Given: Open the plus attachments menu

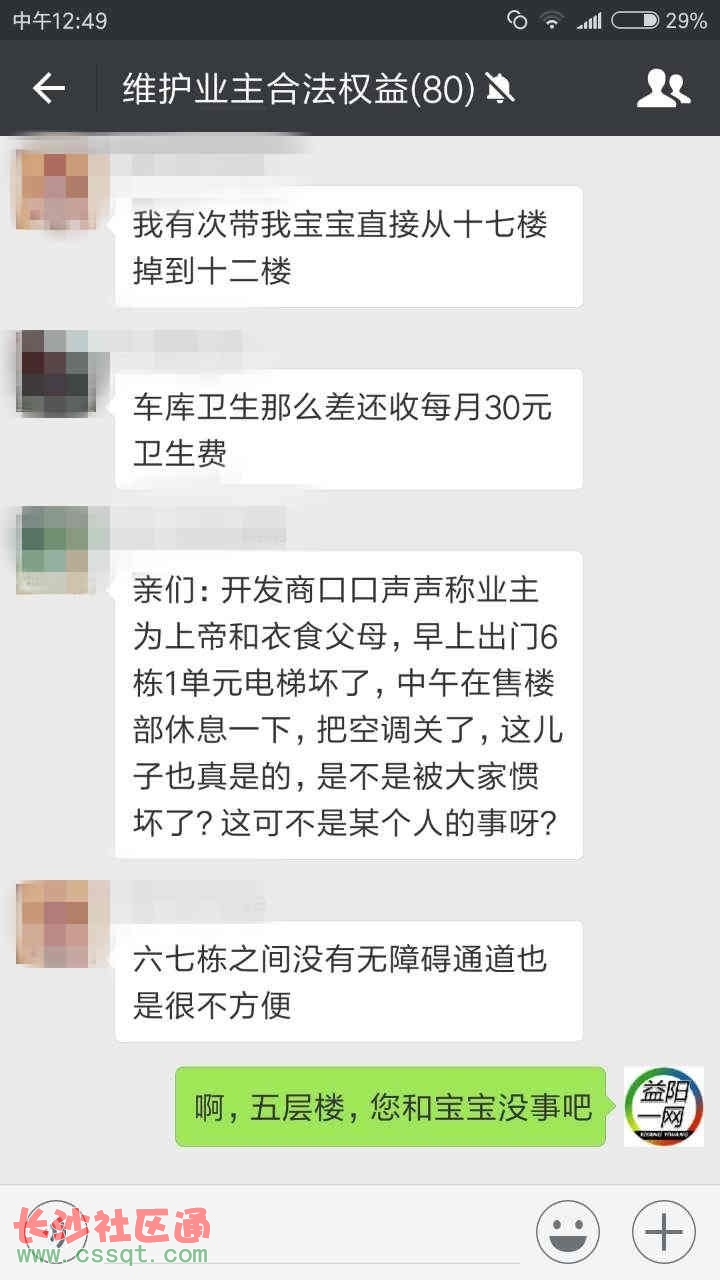Looking at the screenshot, I should point(664,1231).
